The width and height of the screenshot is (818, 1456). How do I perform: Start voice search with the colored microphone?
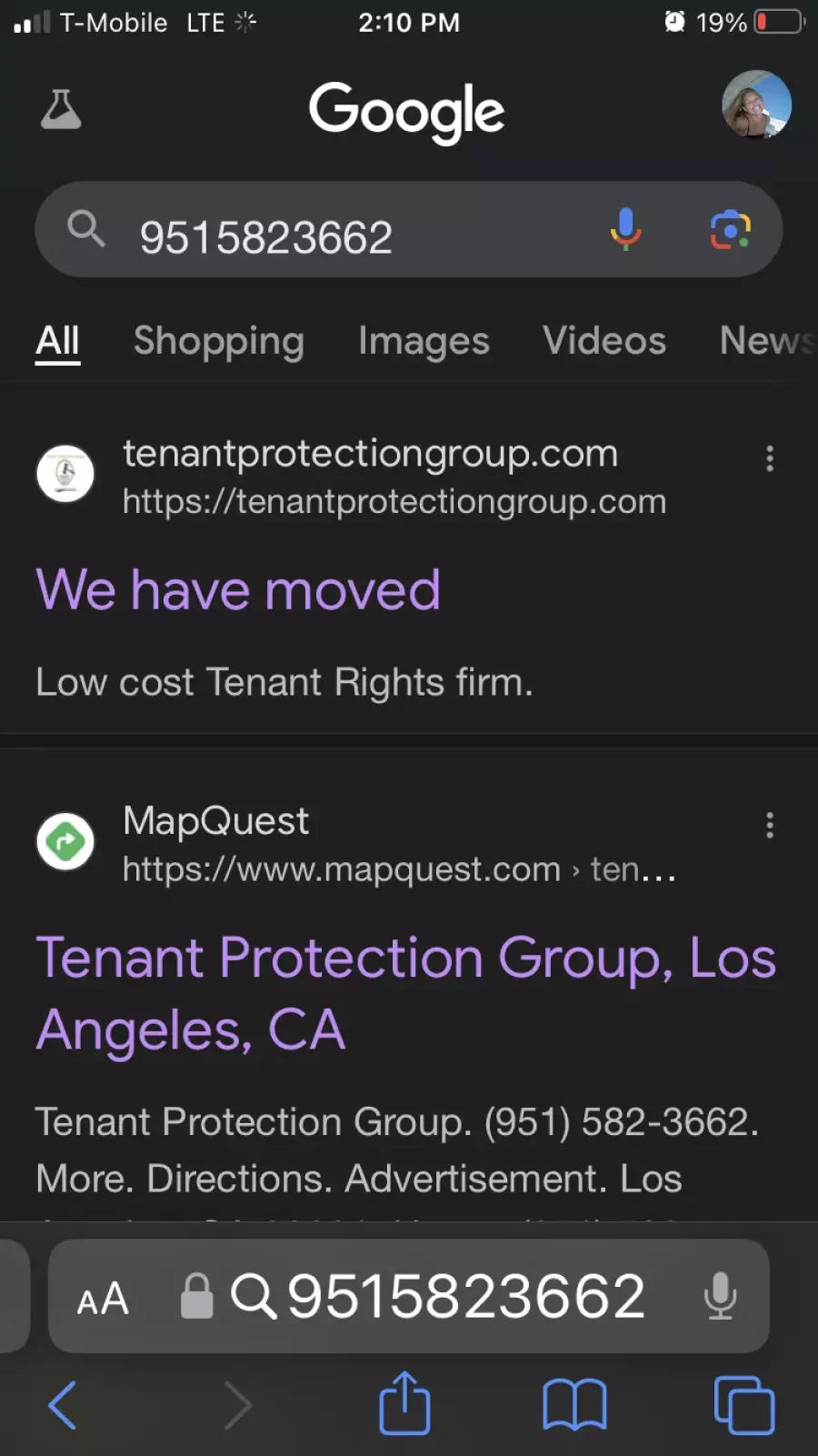[625, 229]
